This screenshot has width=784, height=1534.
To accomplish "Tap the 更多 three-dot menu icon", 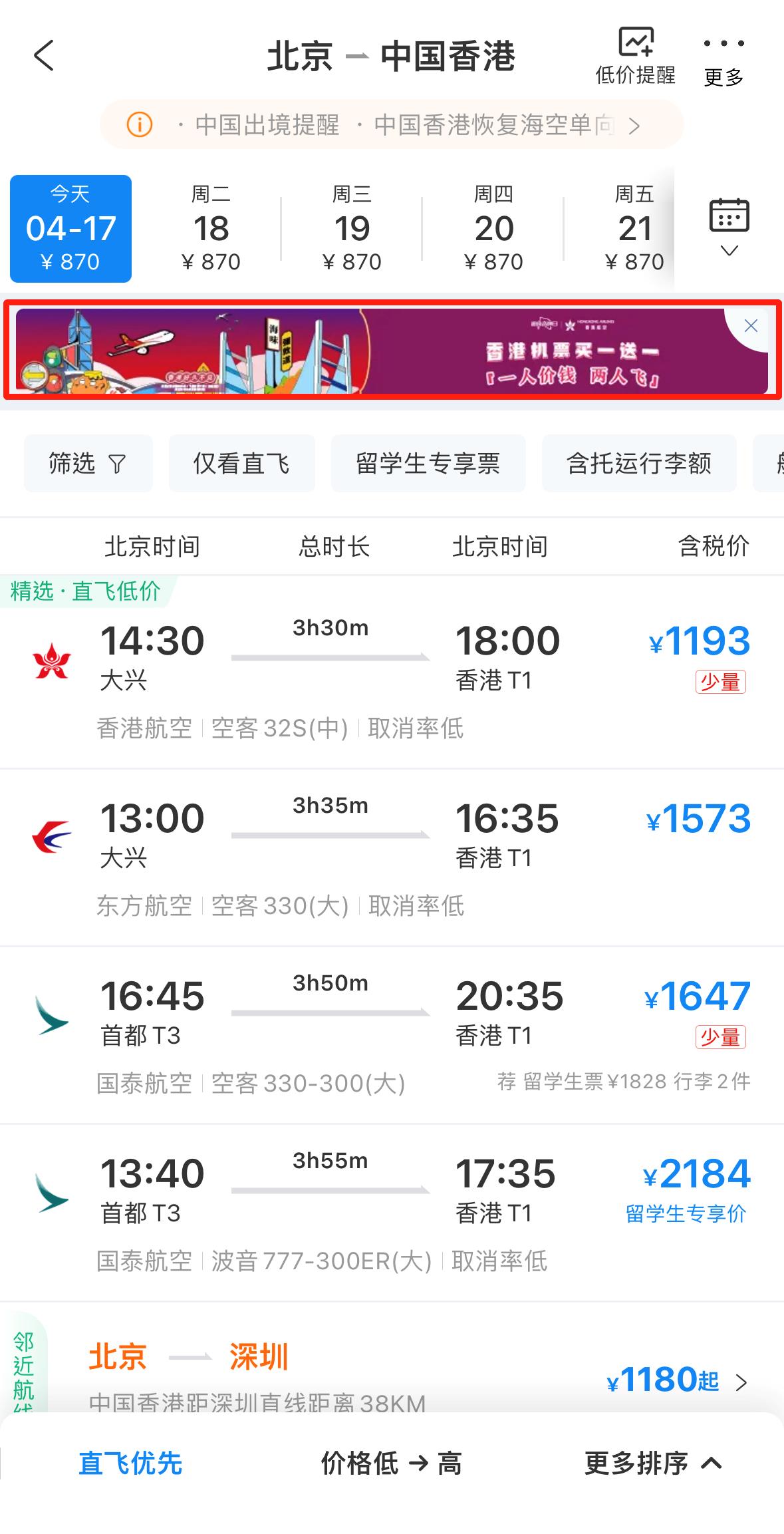I will [723, 44].
